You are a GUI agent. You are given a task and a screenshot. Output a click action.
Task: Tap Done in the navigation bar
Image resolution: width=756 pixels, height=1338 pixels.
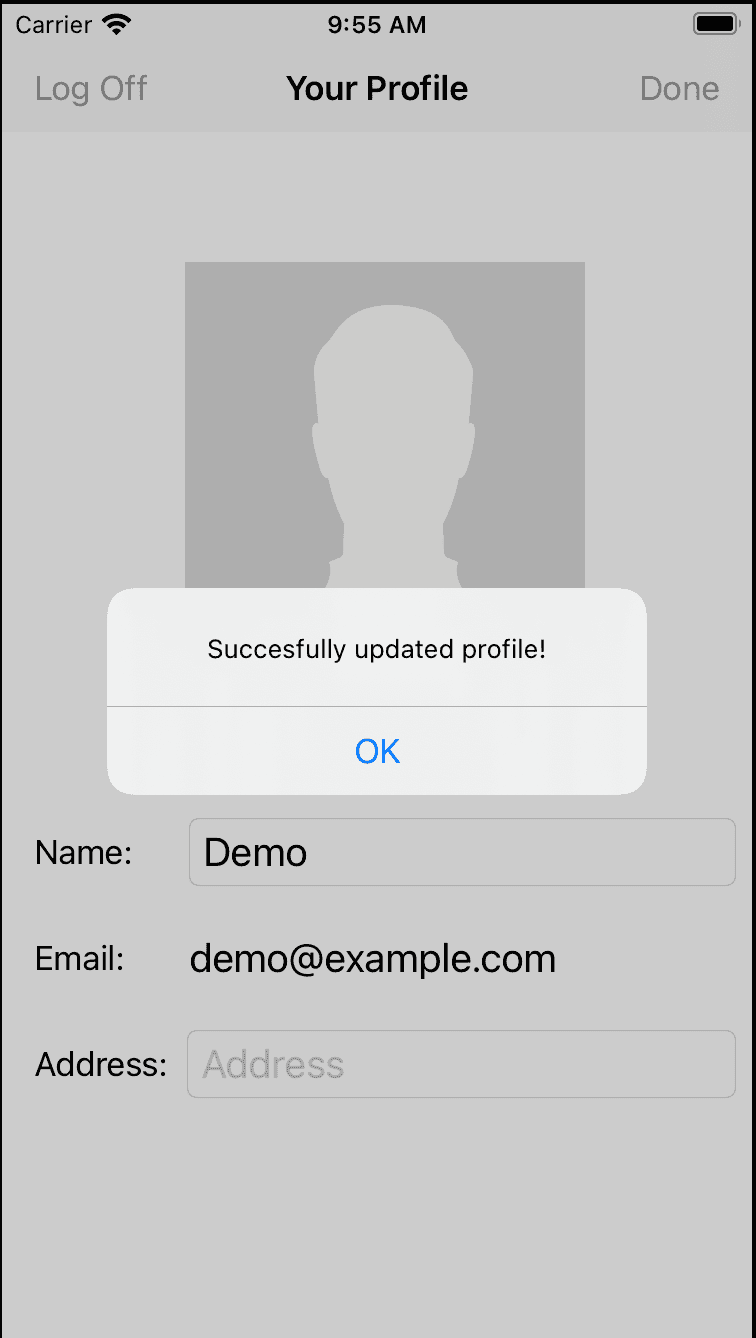point(679,88)
